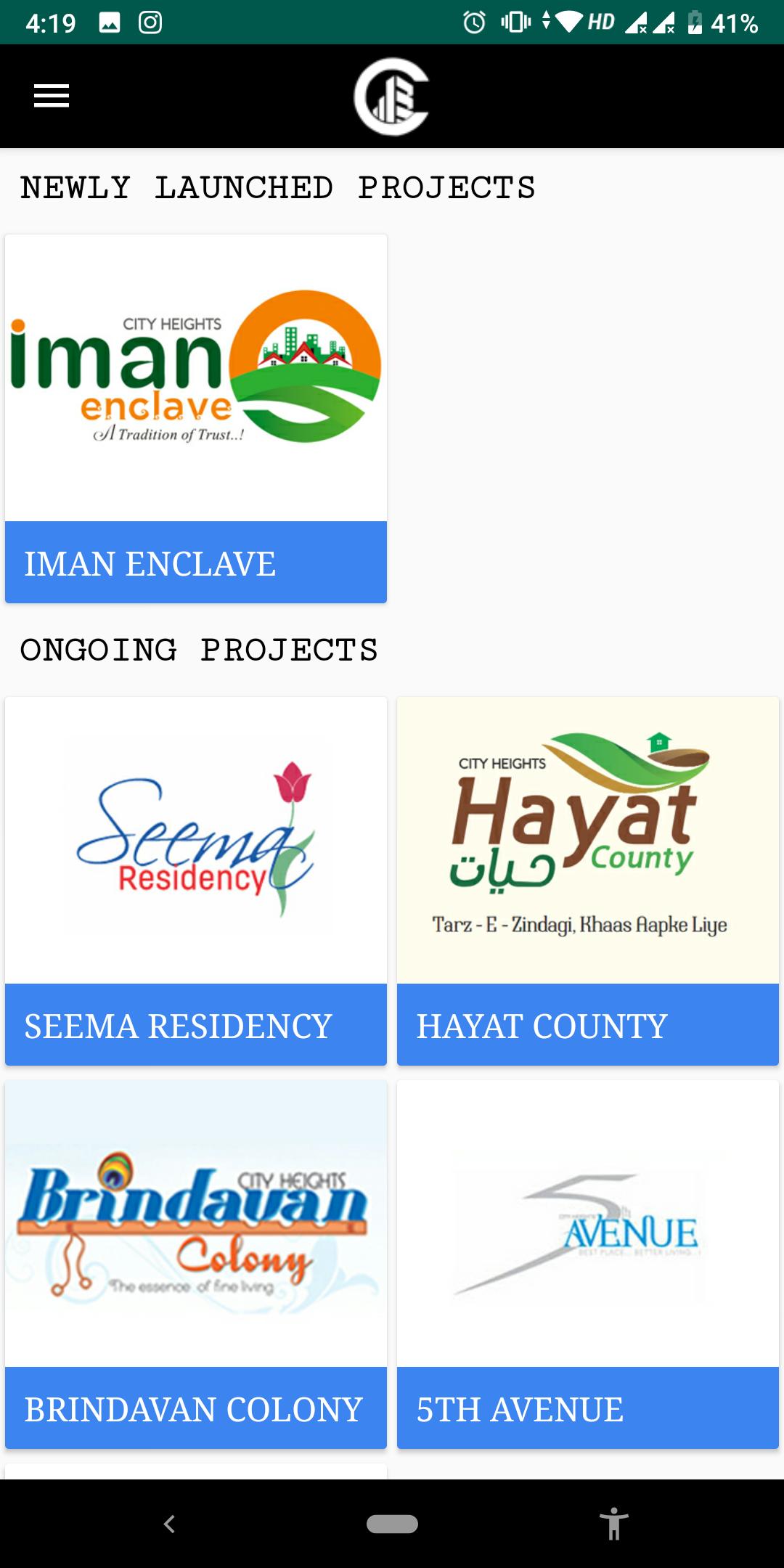Open the hamburger drawer menu

pos(52,96)
